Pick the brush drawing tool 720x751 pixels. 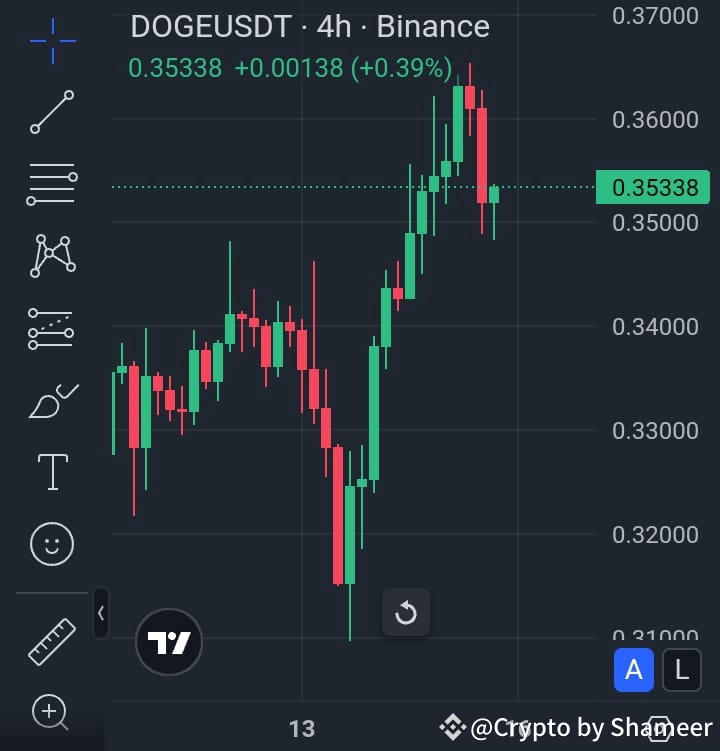pos(52,399)
